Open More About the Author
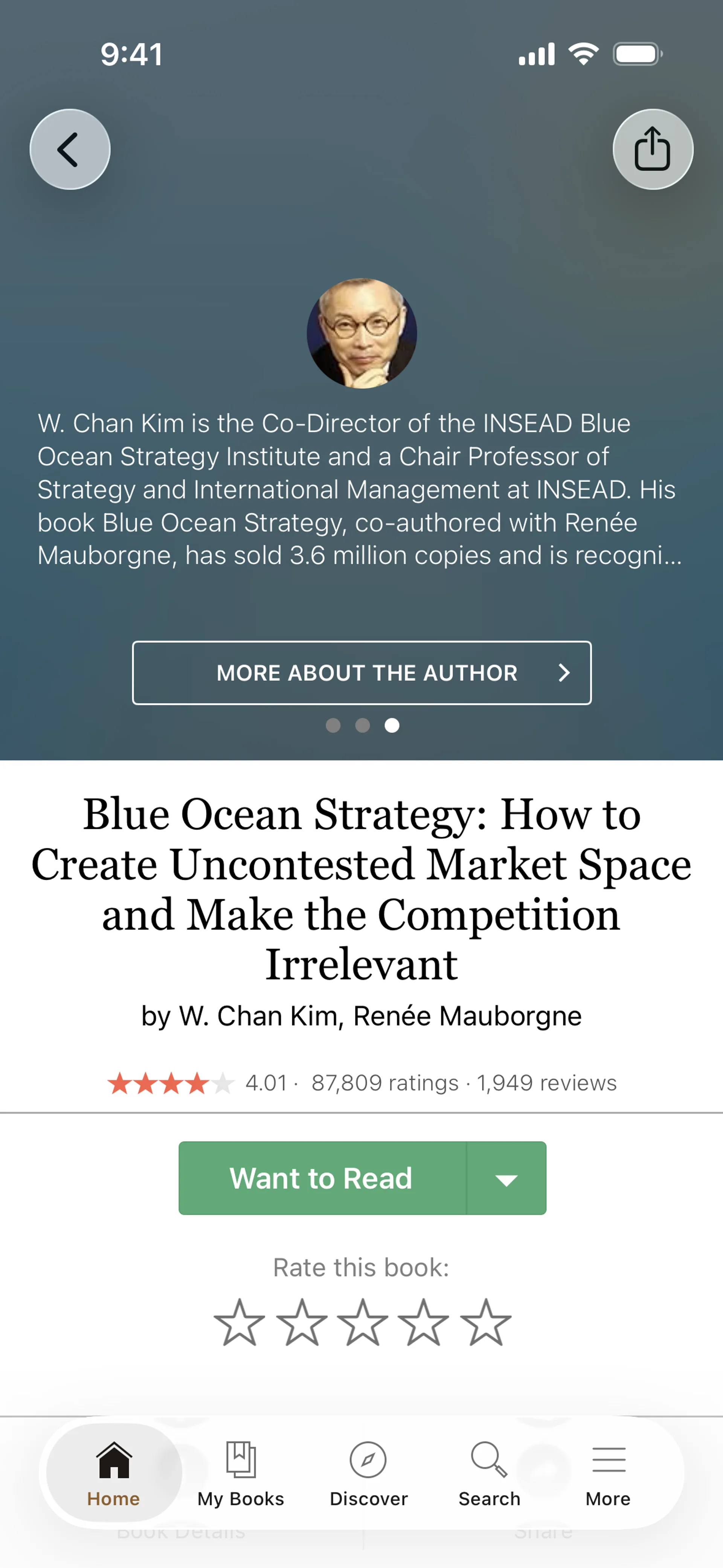Image resolution: width=723 pixels, height=1568 pixels. coord(361,672)
